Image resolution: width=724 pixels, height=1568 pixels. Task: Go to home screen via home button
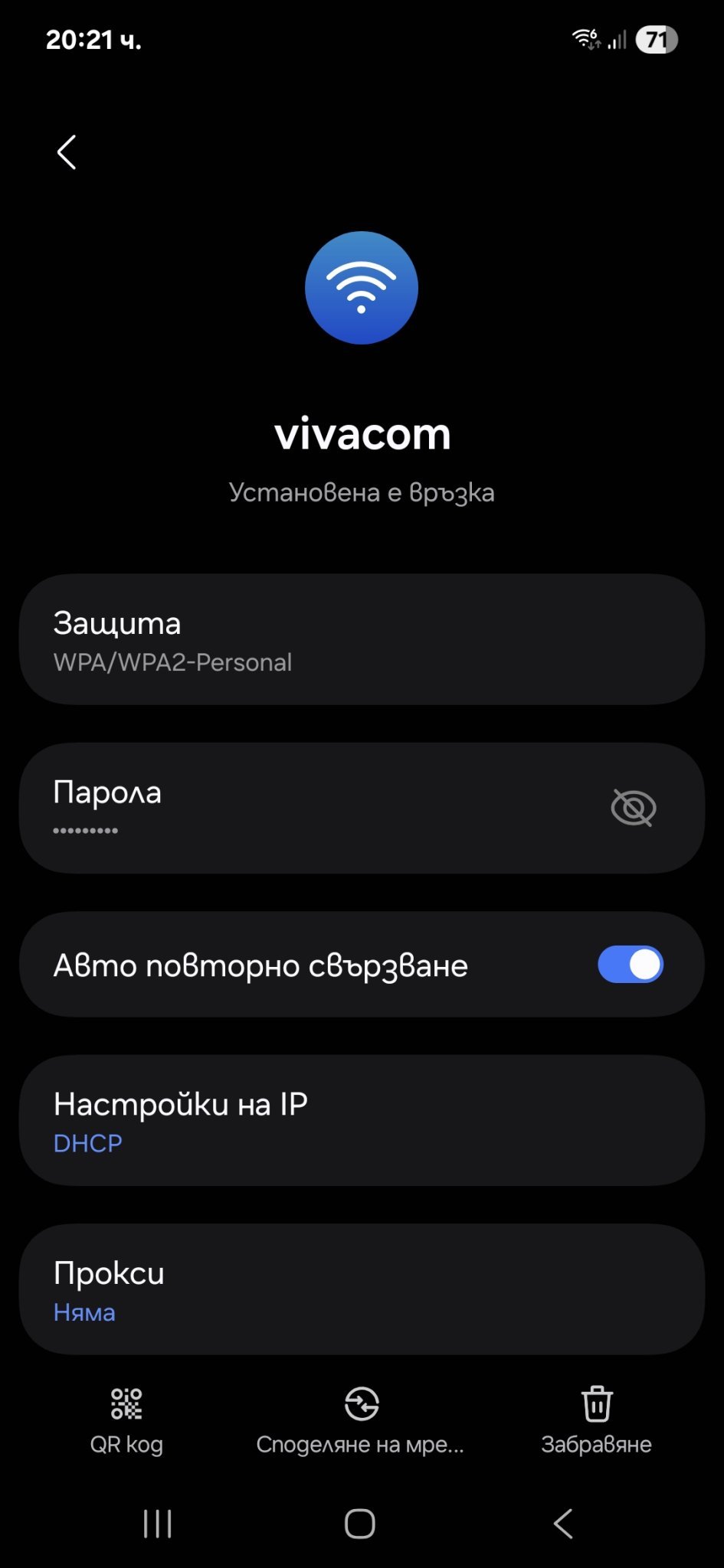point(360,1524)
